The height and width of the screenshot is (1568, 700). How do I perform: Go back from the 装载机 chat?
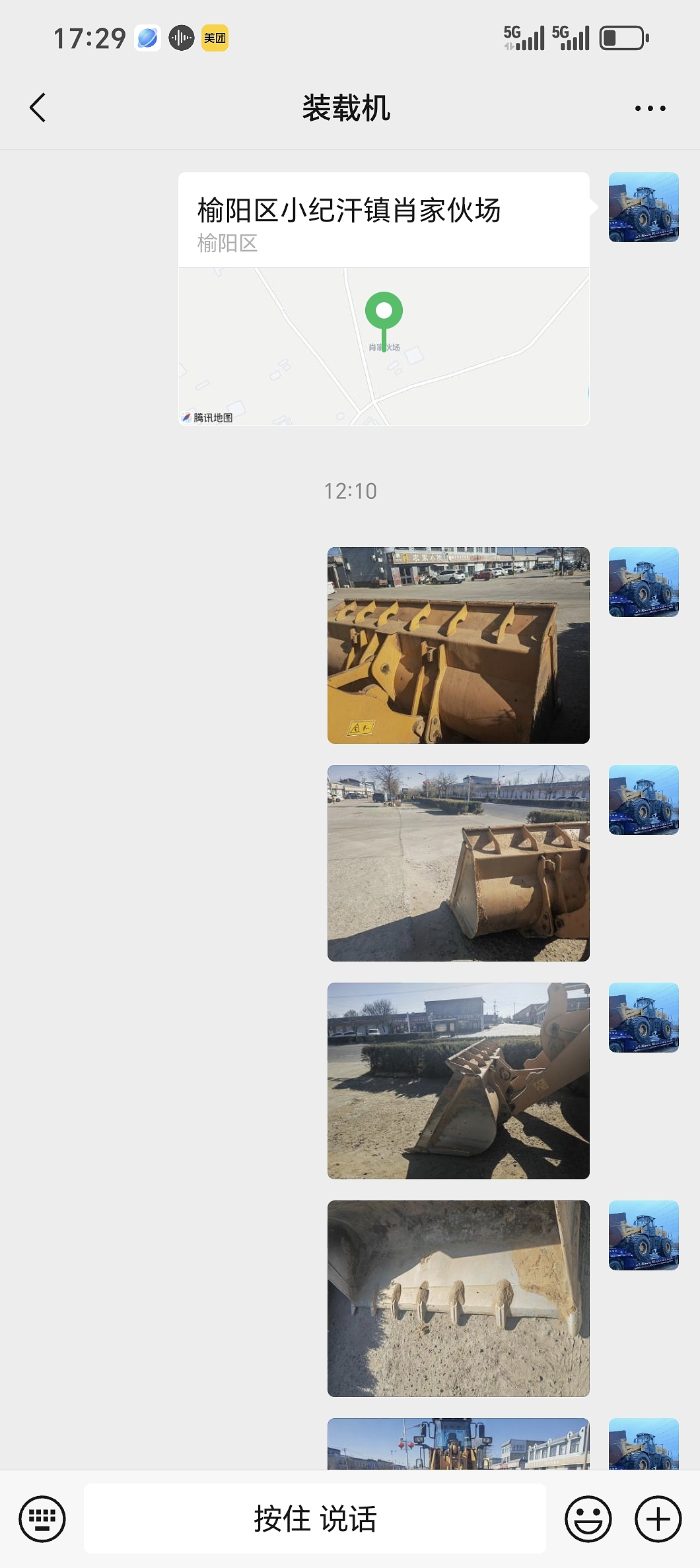click(38, 108)
